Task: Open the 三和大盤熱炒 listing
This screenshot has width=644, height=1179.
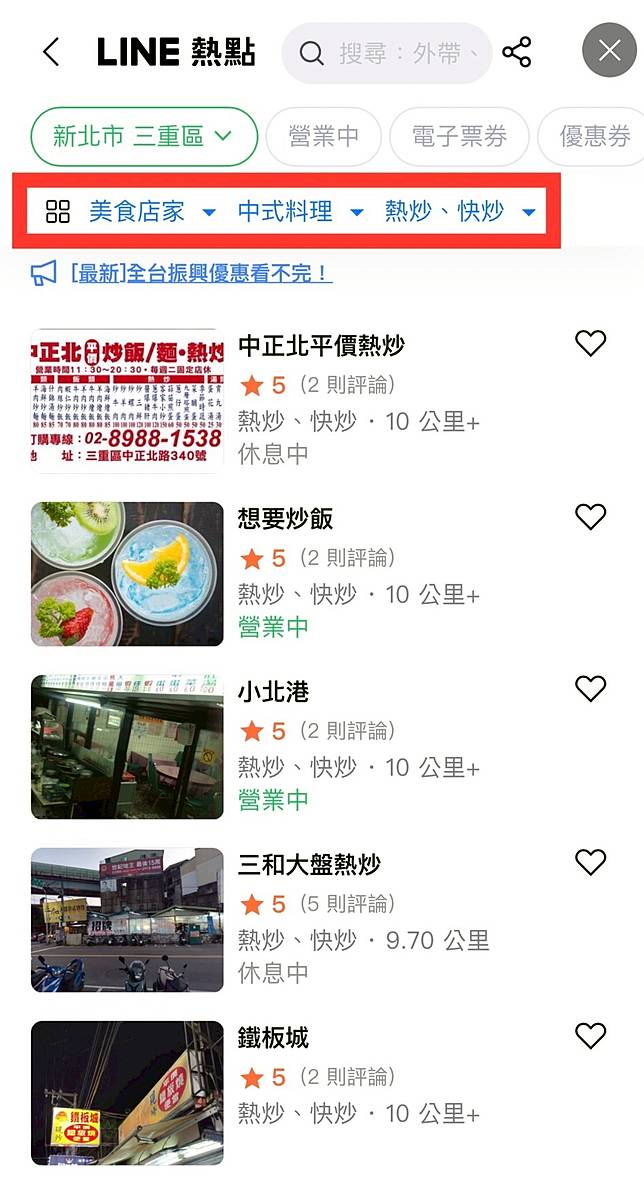Action: pos(309,865)
